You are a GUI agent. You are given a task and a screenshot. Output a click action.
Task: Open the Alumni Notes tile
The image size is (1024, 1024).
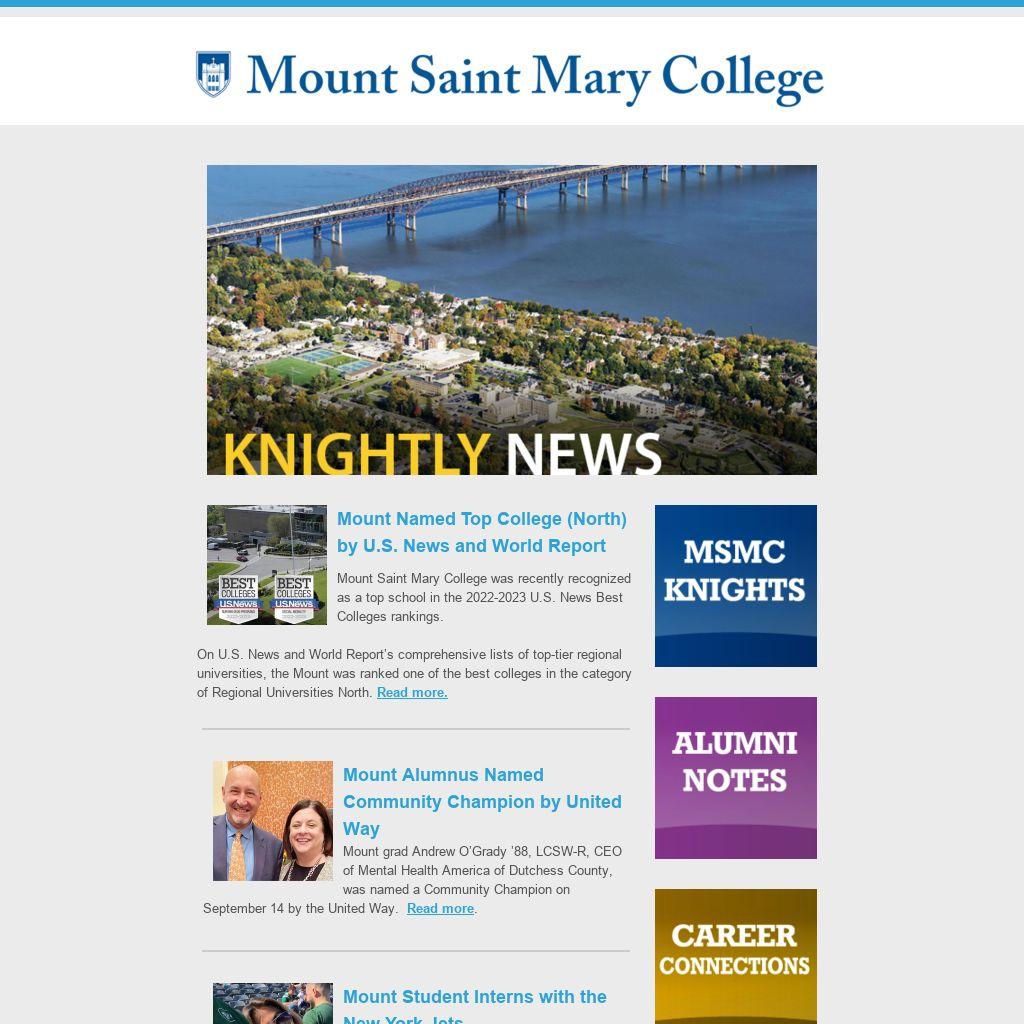(x=736, y=778)
